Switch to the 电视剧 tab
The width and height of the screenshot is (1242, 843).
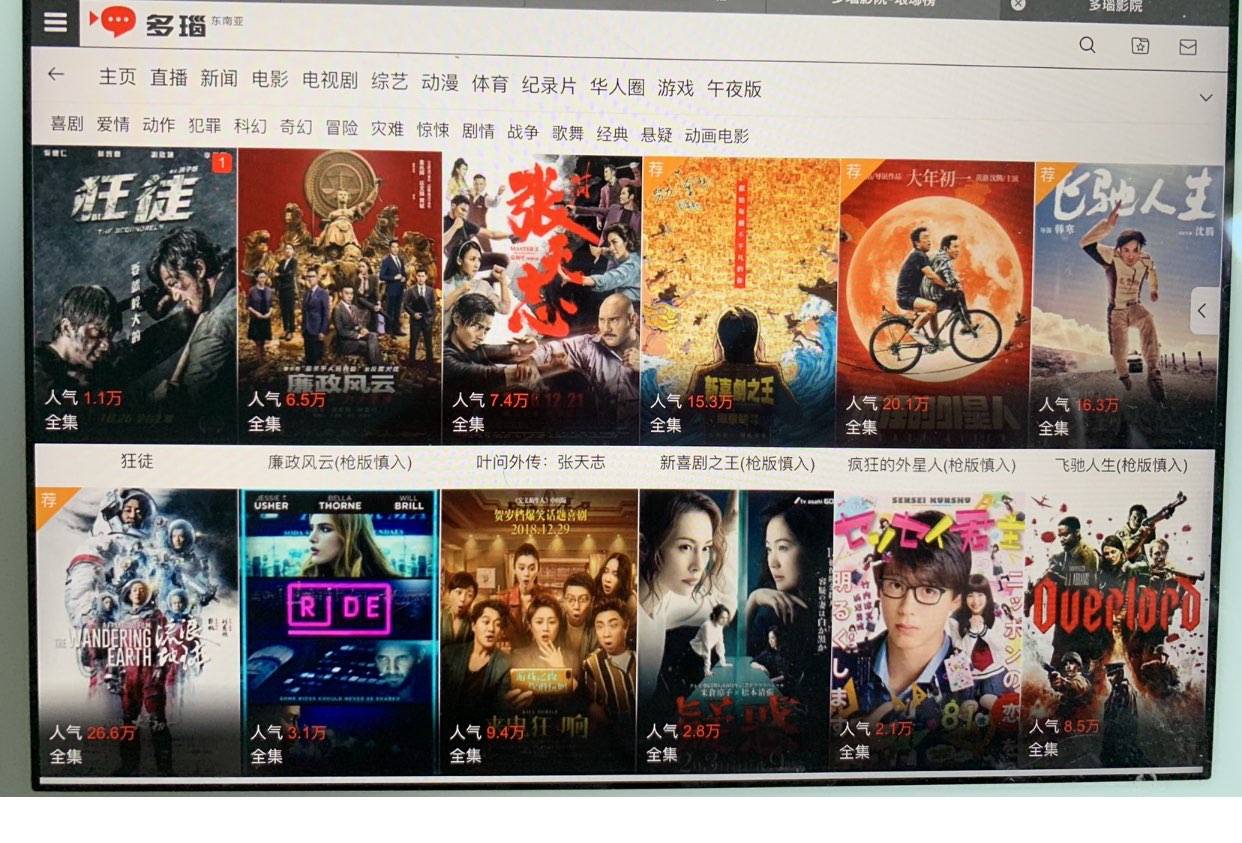click(329, 80)
